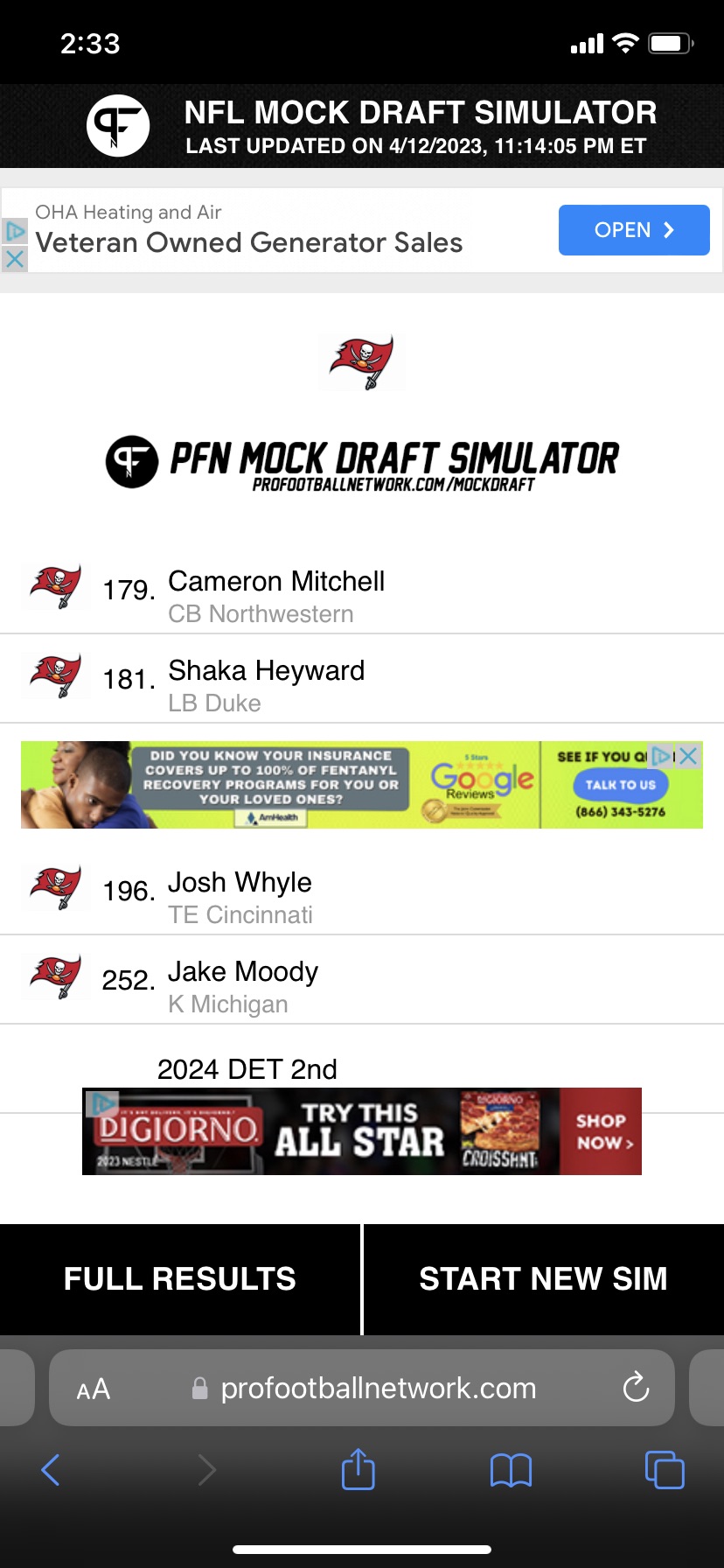Show all open Safari tabs
Image resolution: width=724 pixels, height=1568 pixels.
point(665,1469)
